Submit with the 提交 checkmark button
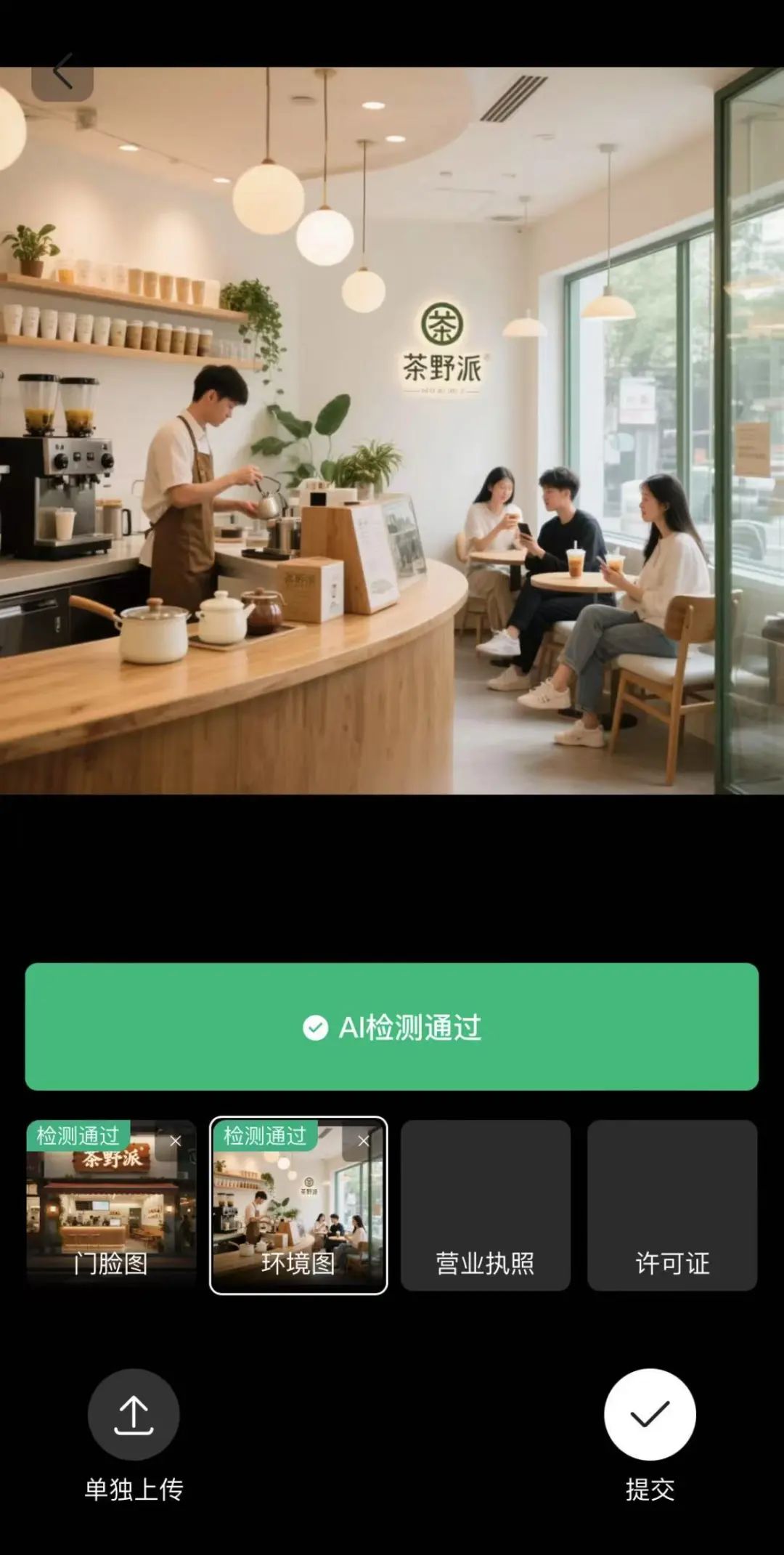 (x=650, y=1415)
